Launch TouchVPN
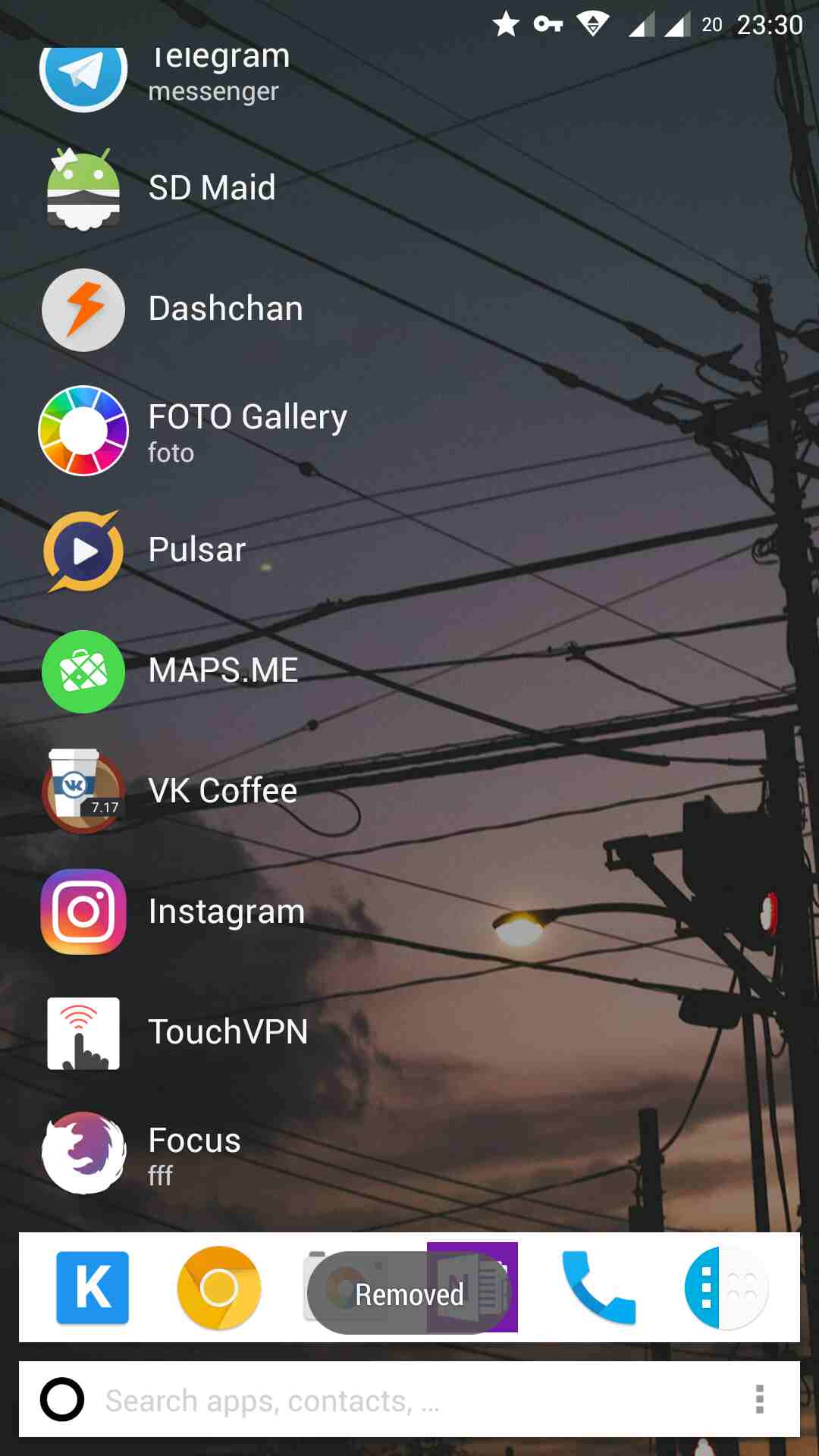Screen dimensions: 819x1456 click(x=409, y=1033)
